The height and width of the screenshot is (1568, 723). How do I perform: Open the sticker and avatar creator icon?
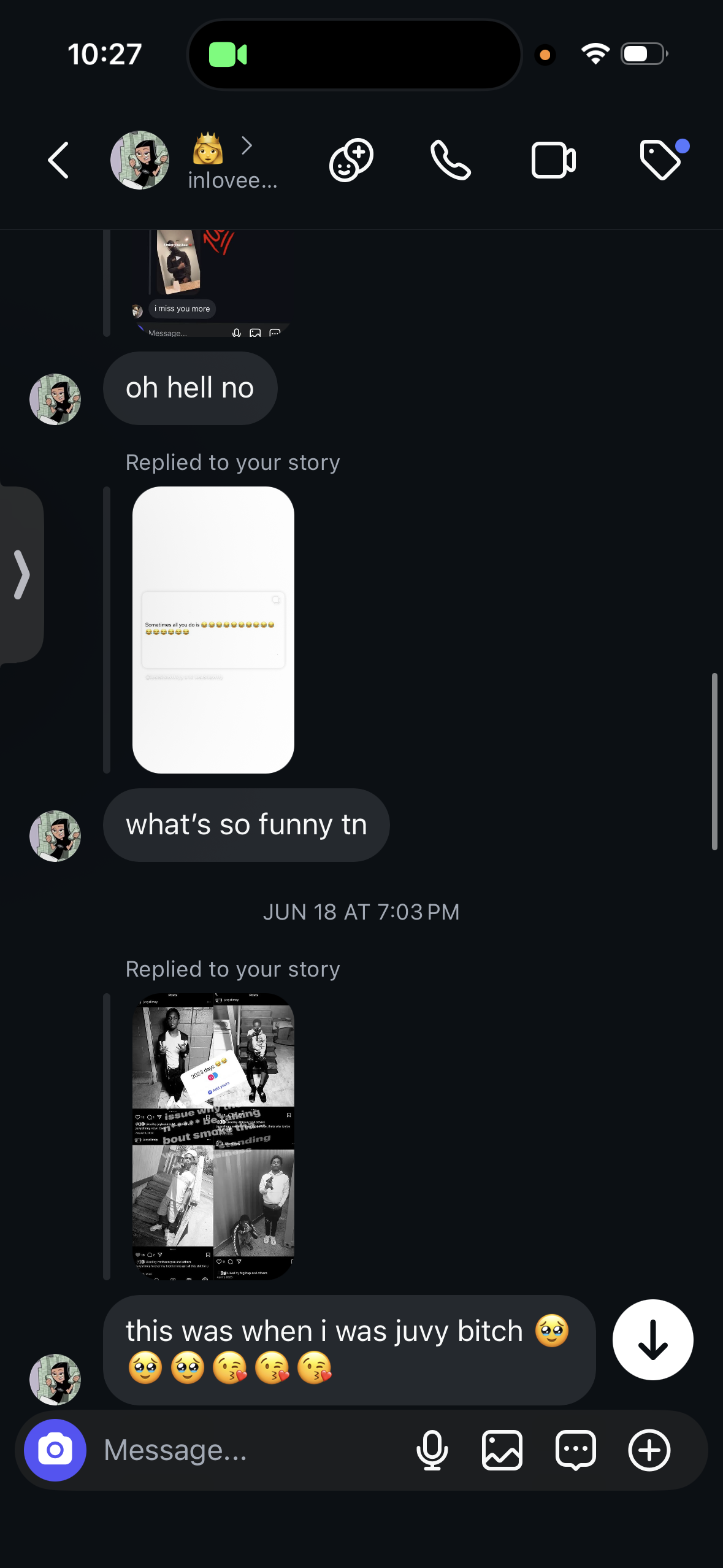[x=351, y=161]
